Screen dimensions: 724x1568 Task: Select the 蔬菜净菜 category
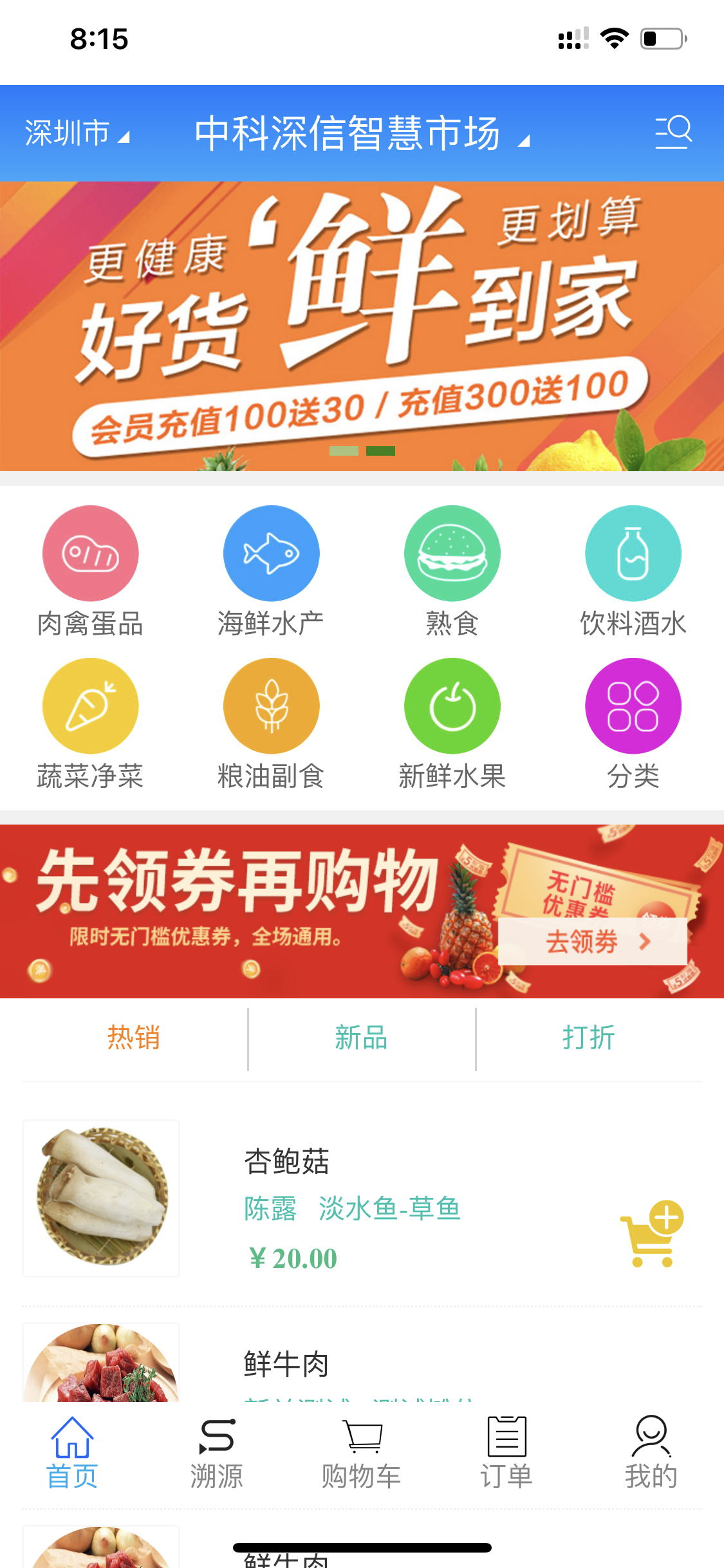pyautogui.click(x=90, y=723)
